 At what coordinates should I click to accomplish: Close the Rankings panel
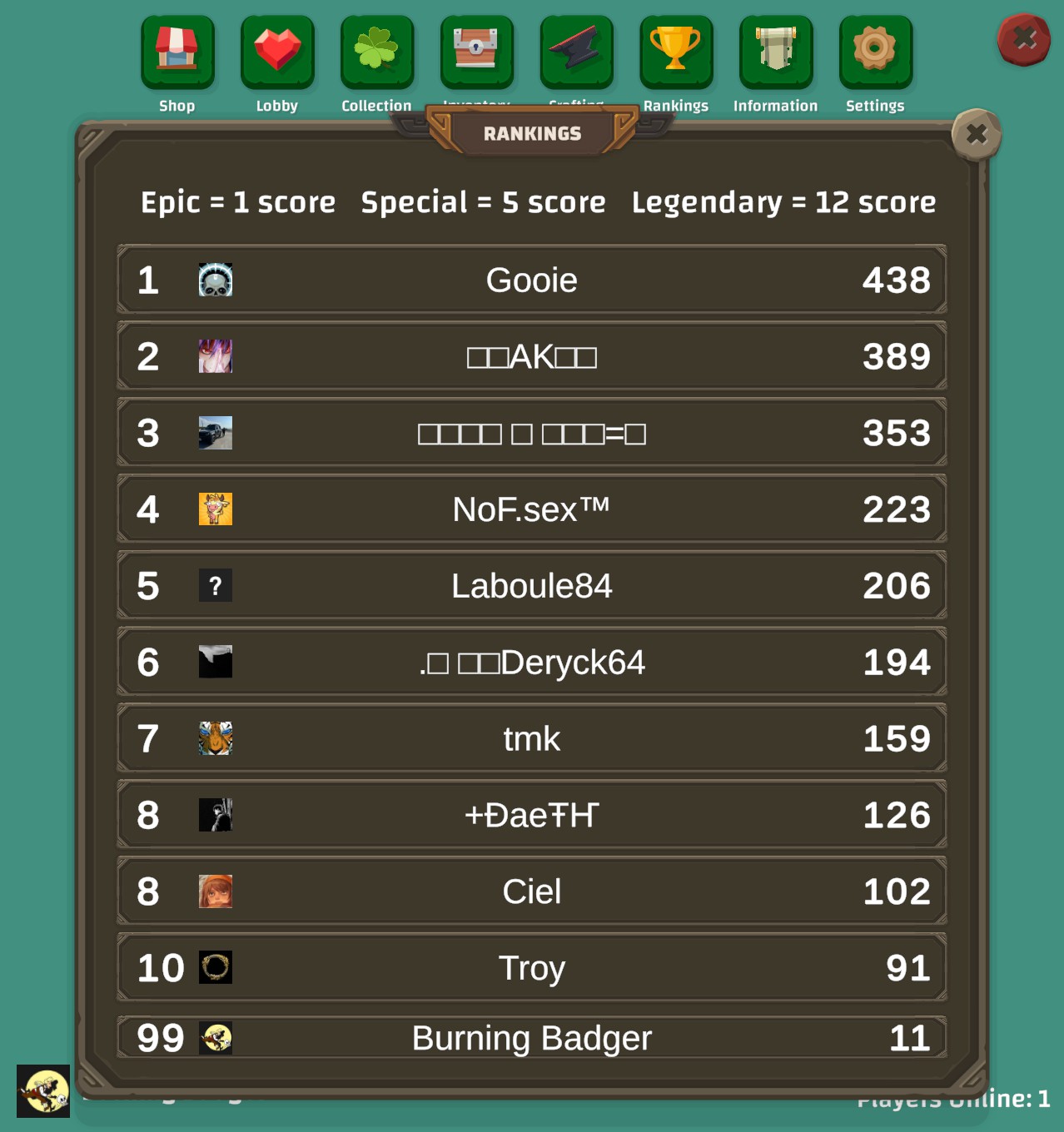pos(977,134)
